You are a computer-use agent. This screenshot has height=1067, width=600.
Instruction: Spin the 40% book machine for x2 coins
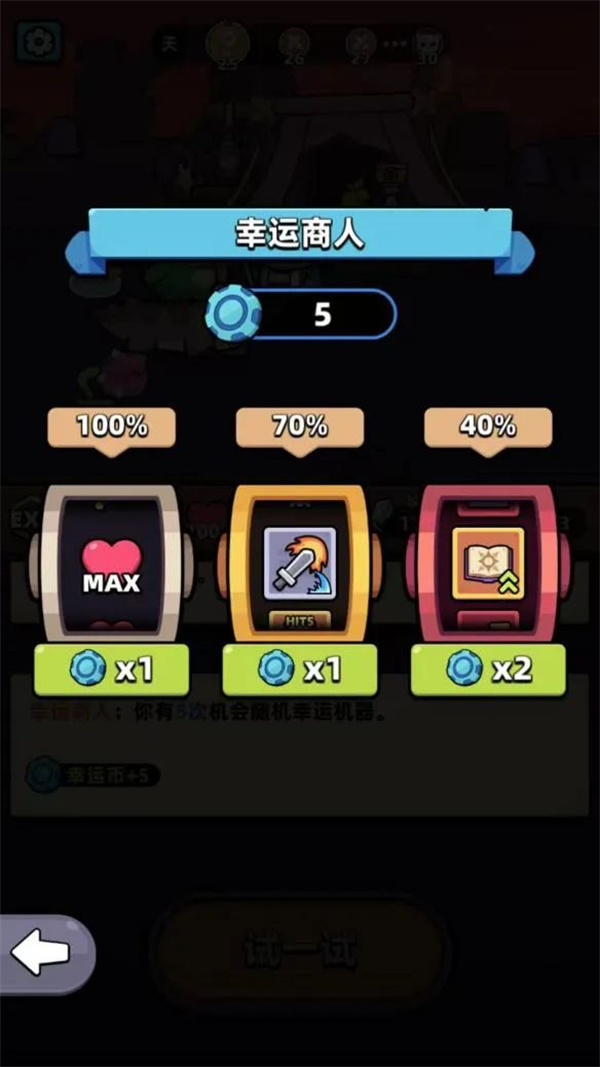487,669
